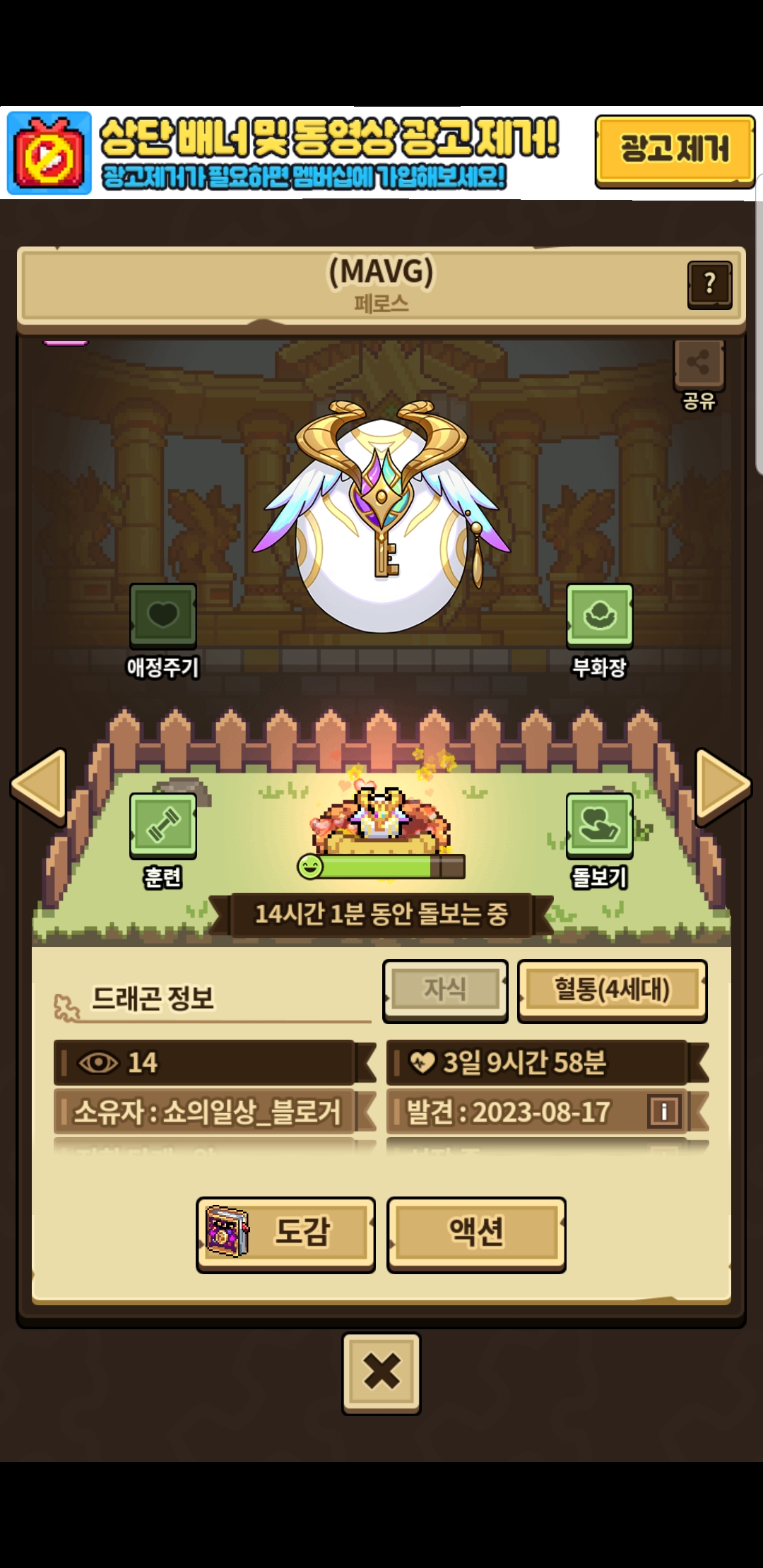Start 훈련 training

(x=162, y=825)
